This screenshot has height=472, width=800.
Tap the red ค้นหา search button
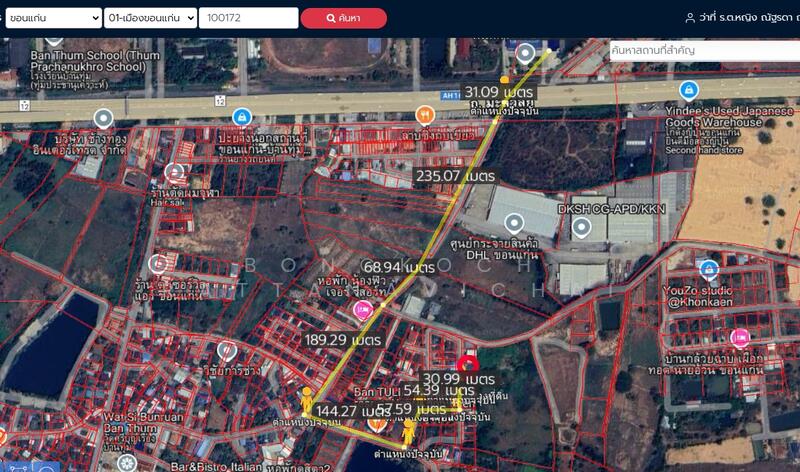point(343,18)
